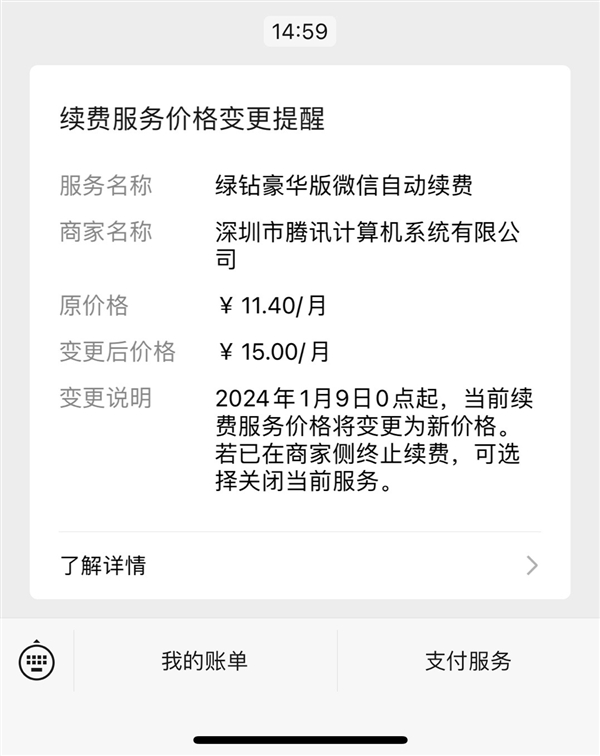The width and height of the screenshot is (600, 756).
Task: Open 了解详情 for the price change
Action: (x=300, y=565)
